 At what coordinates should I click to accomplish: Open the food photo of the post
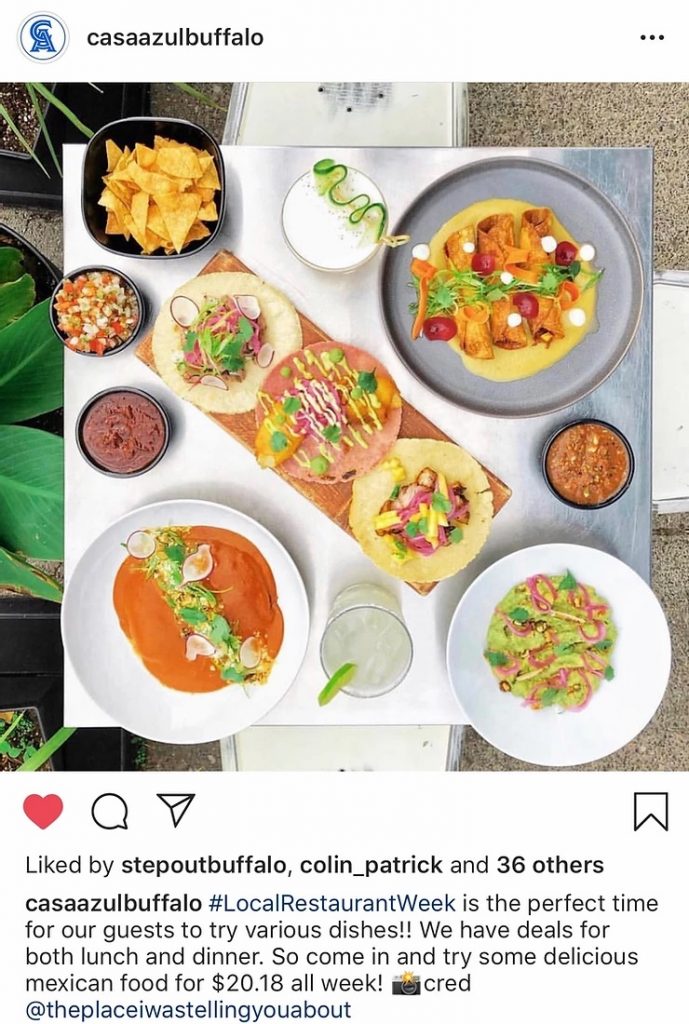[345, 425]
